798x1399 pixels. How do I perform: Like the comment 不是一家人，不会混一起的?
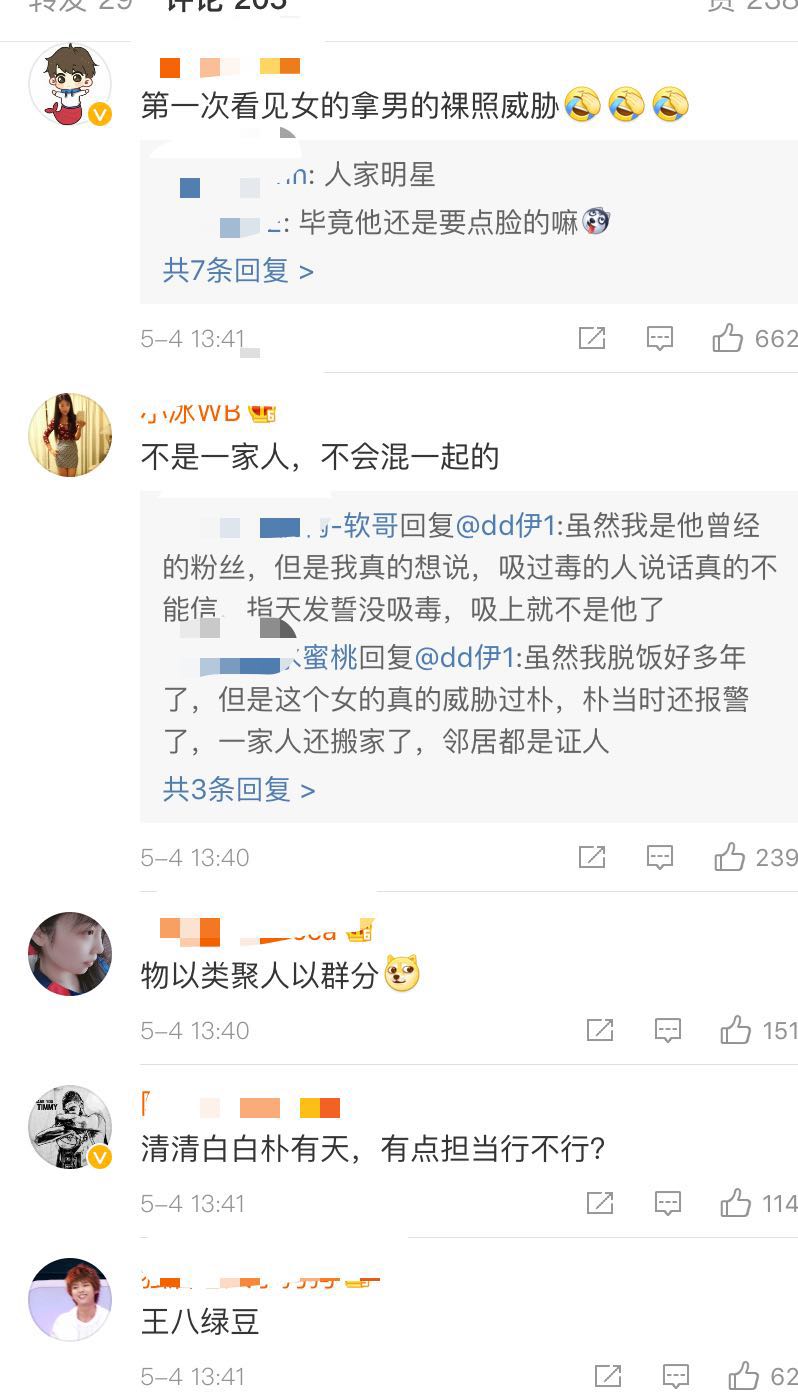[x=730, y=857]
